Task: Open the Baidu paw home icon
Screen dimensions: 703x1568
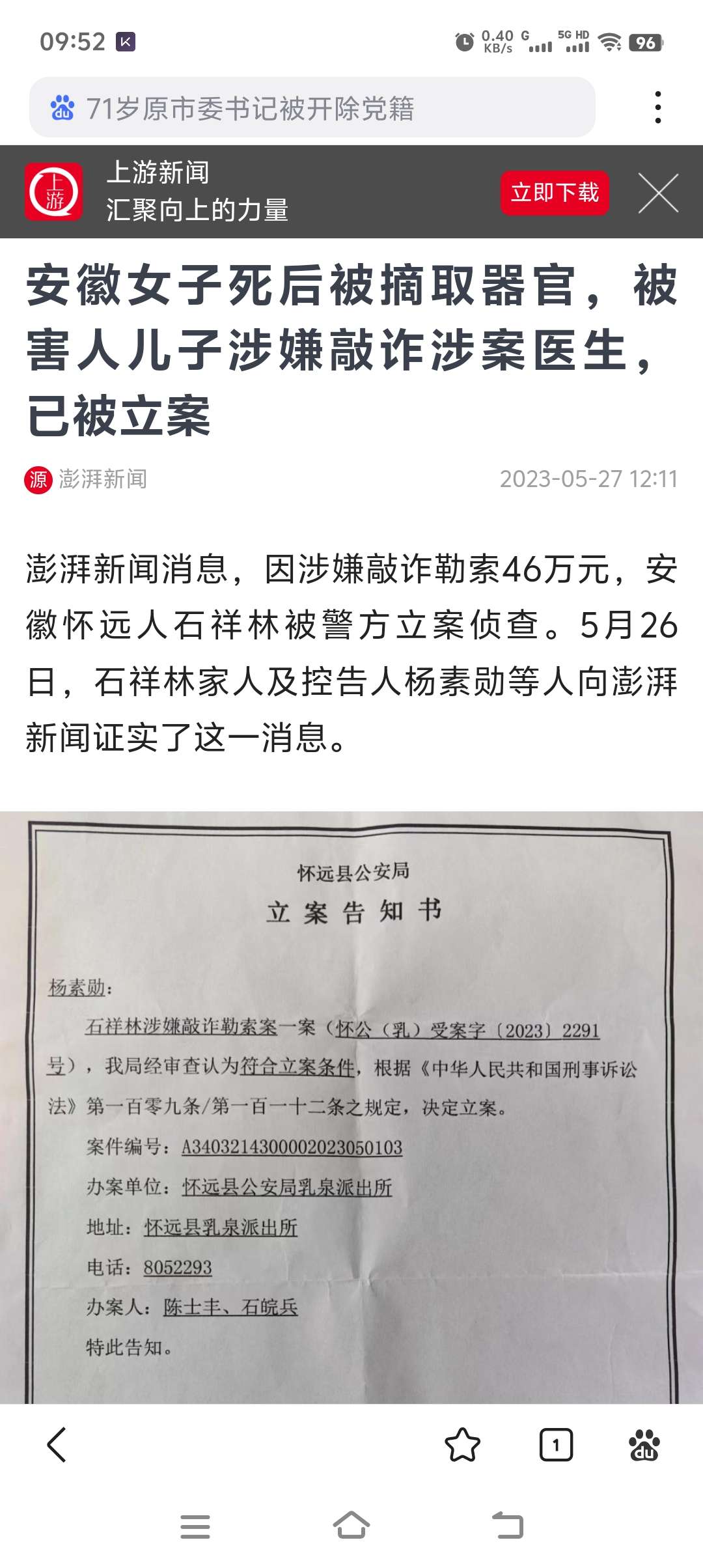Action: pyautogui.click(x=644, y=1445)
